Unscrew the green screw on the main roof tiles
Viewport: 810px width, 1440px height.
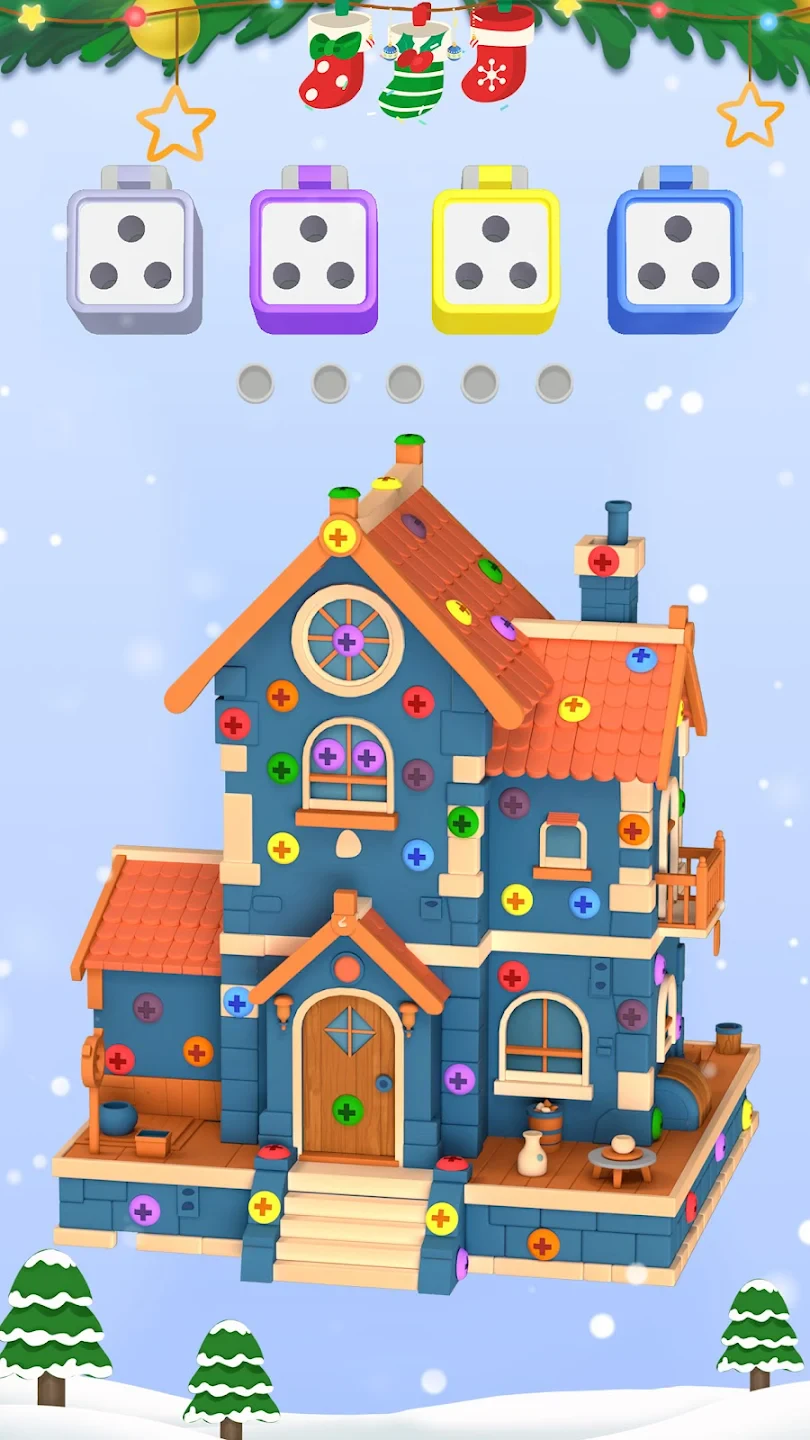coord(490,570)
